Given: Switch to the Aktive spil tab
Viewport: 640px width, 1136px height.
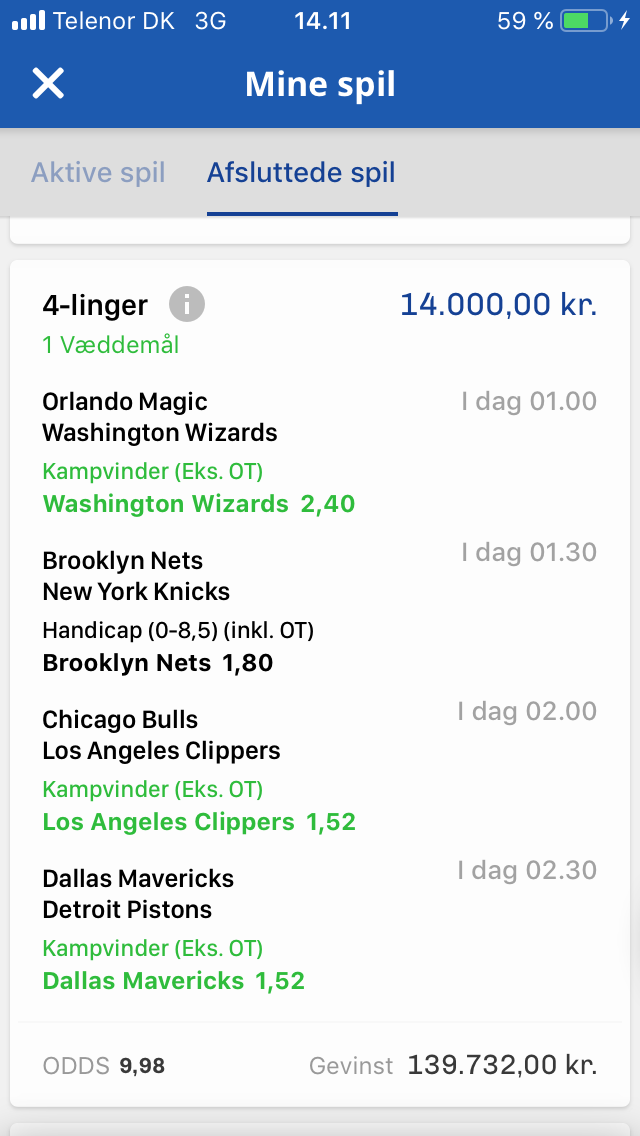Looking at the screenshot, I should tap(98, 173).
